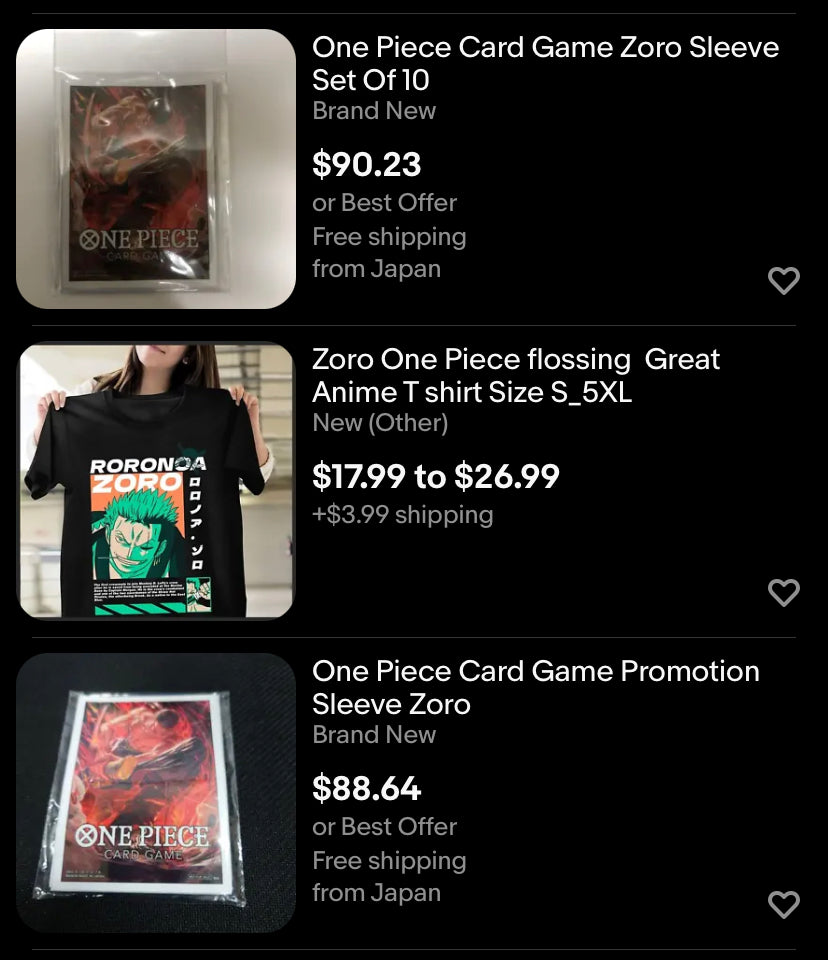The width and height of the screenshot is (828, 960).
Task: View the Roronoa Zoro T shirt photo
Action: [x=156, y=481]
